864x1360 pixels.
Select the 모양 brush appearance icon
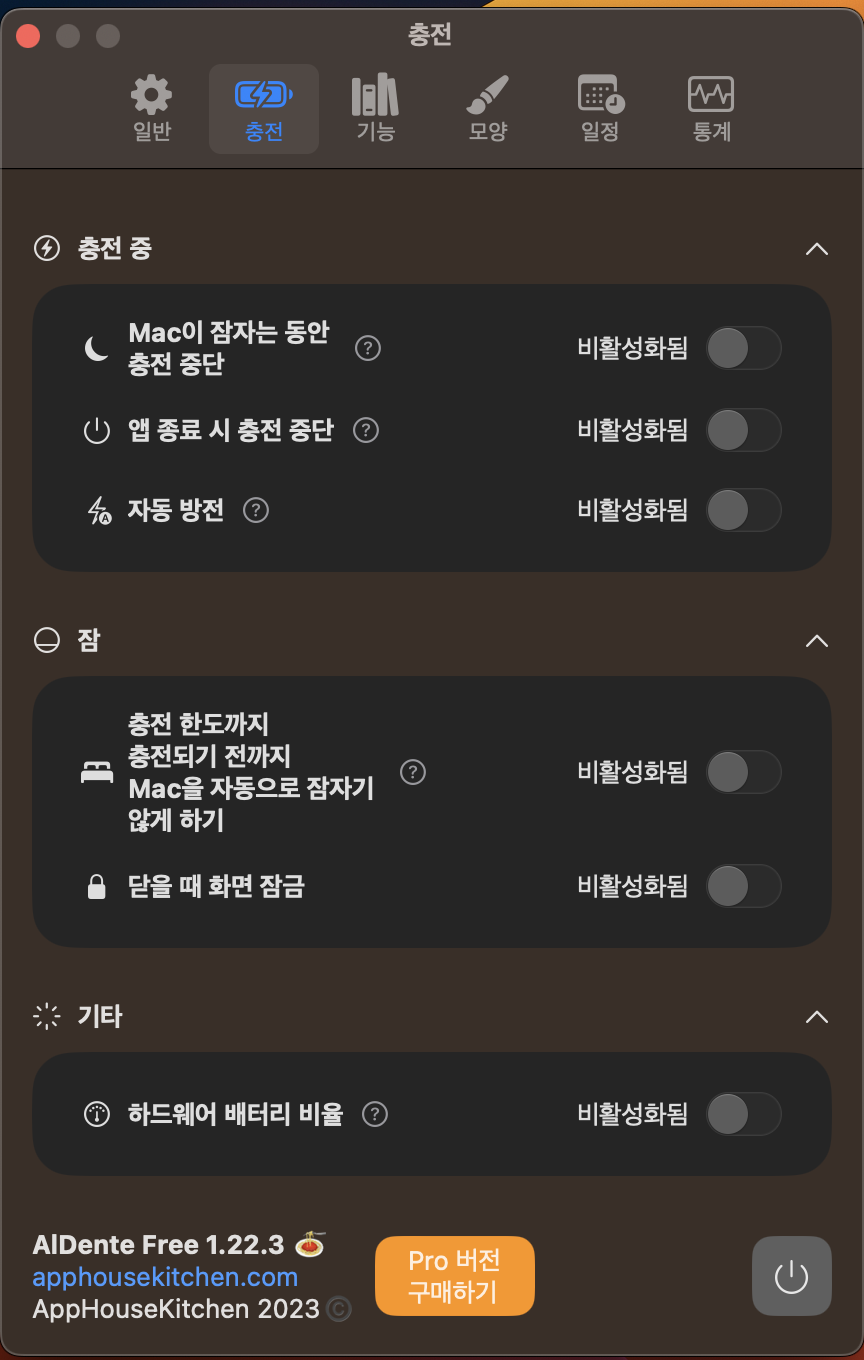pos(487,108)
